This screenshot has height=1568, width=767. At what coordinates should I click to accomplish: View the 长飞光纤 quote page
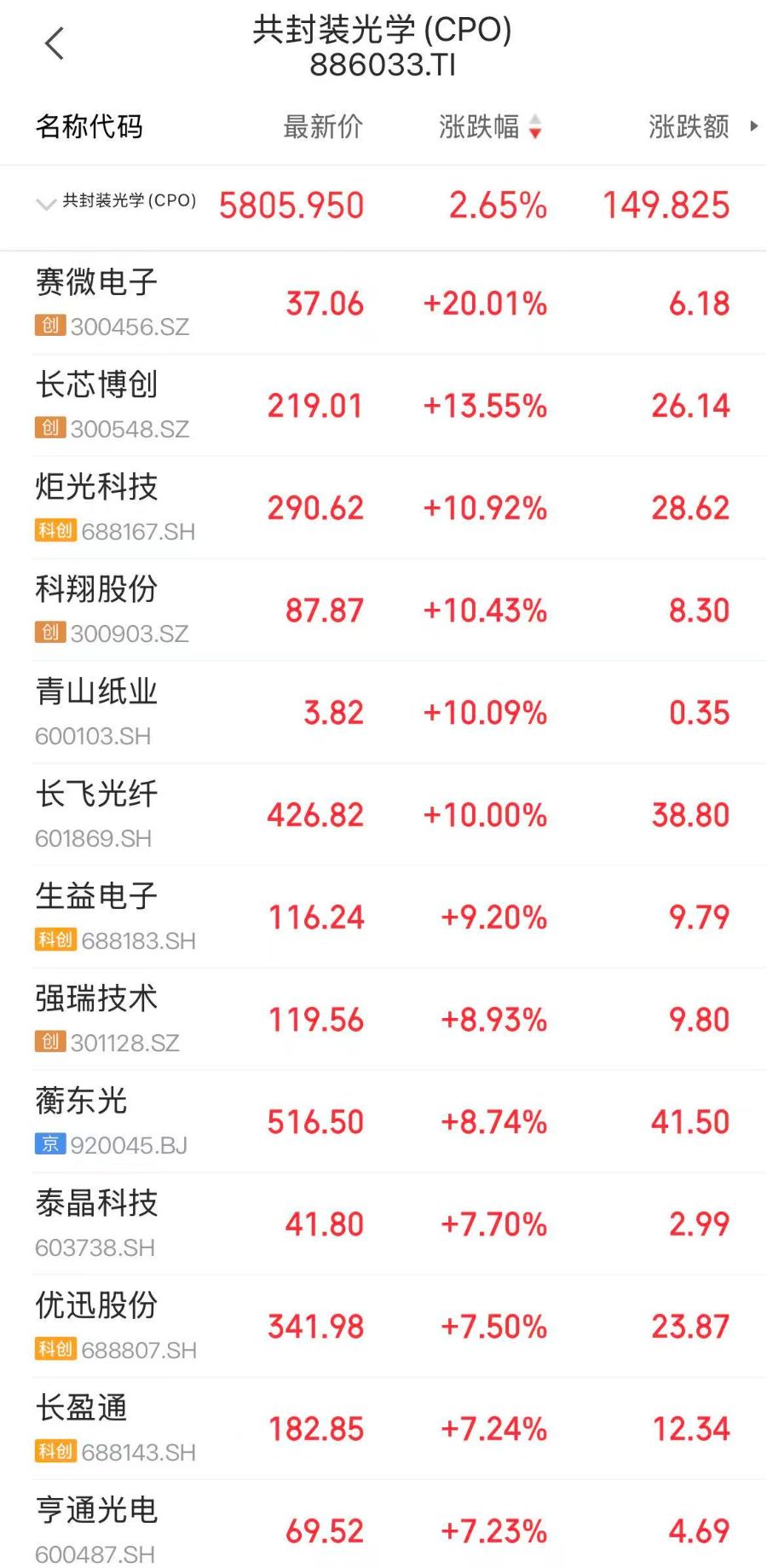coord(383,815)
